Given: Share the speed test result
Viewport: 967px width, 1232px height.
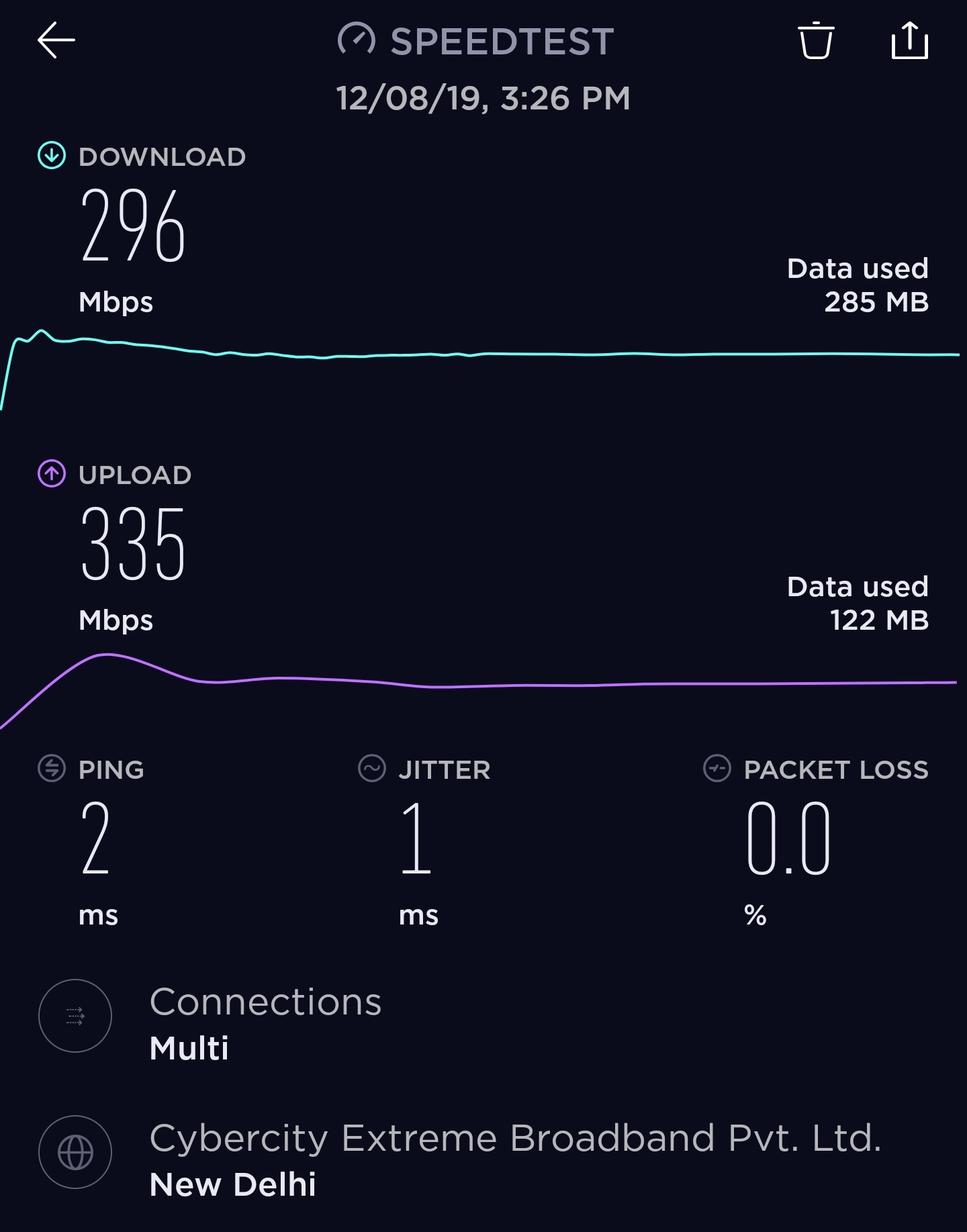Looking at the screenshot, I should 909,41.
